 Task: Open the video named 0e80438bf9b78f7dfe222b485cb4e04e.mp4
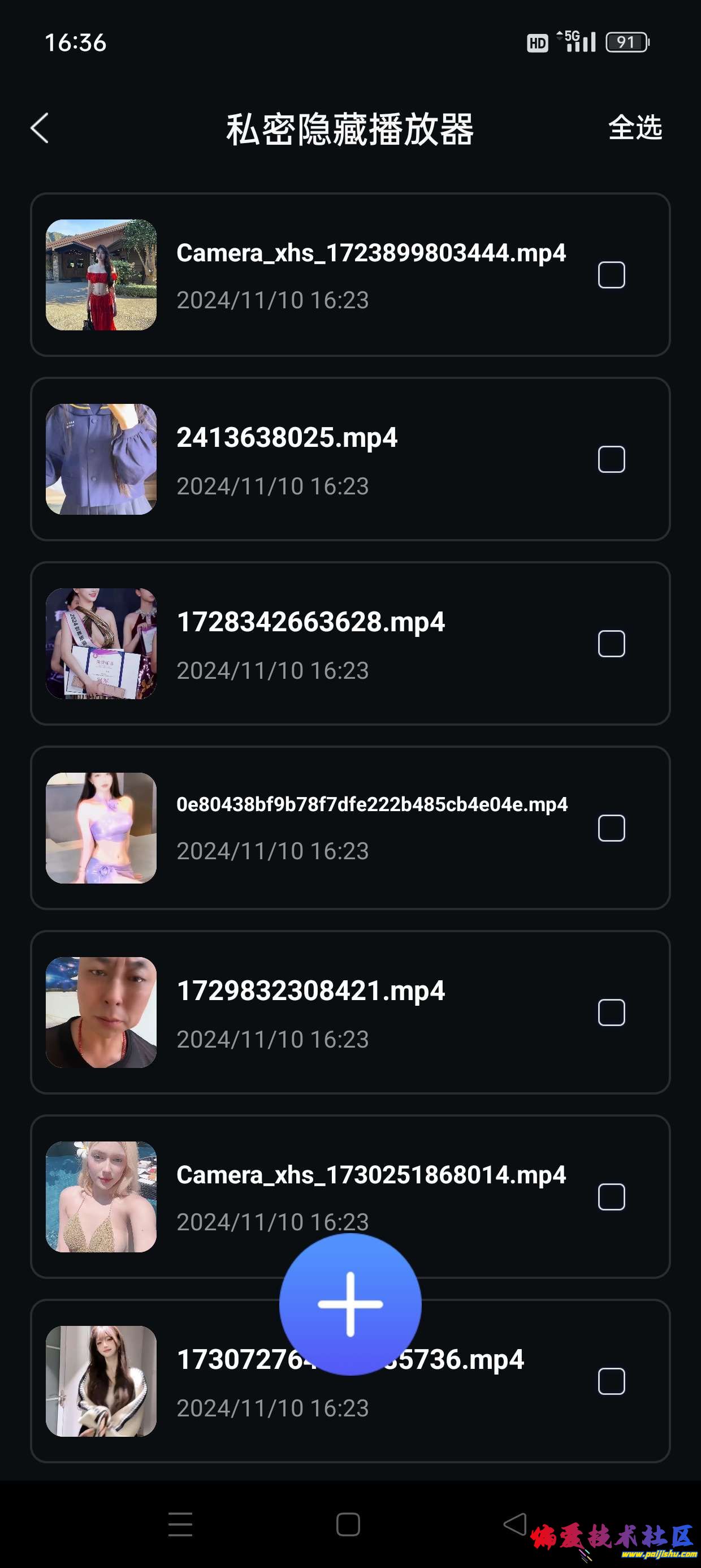point(371,803)
